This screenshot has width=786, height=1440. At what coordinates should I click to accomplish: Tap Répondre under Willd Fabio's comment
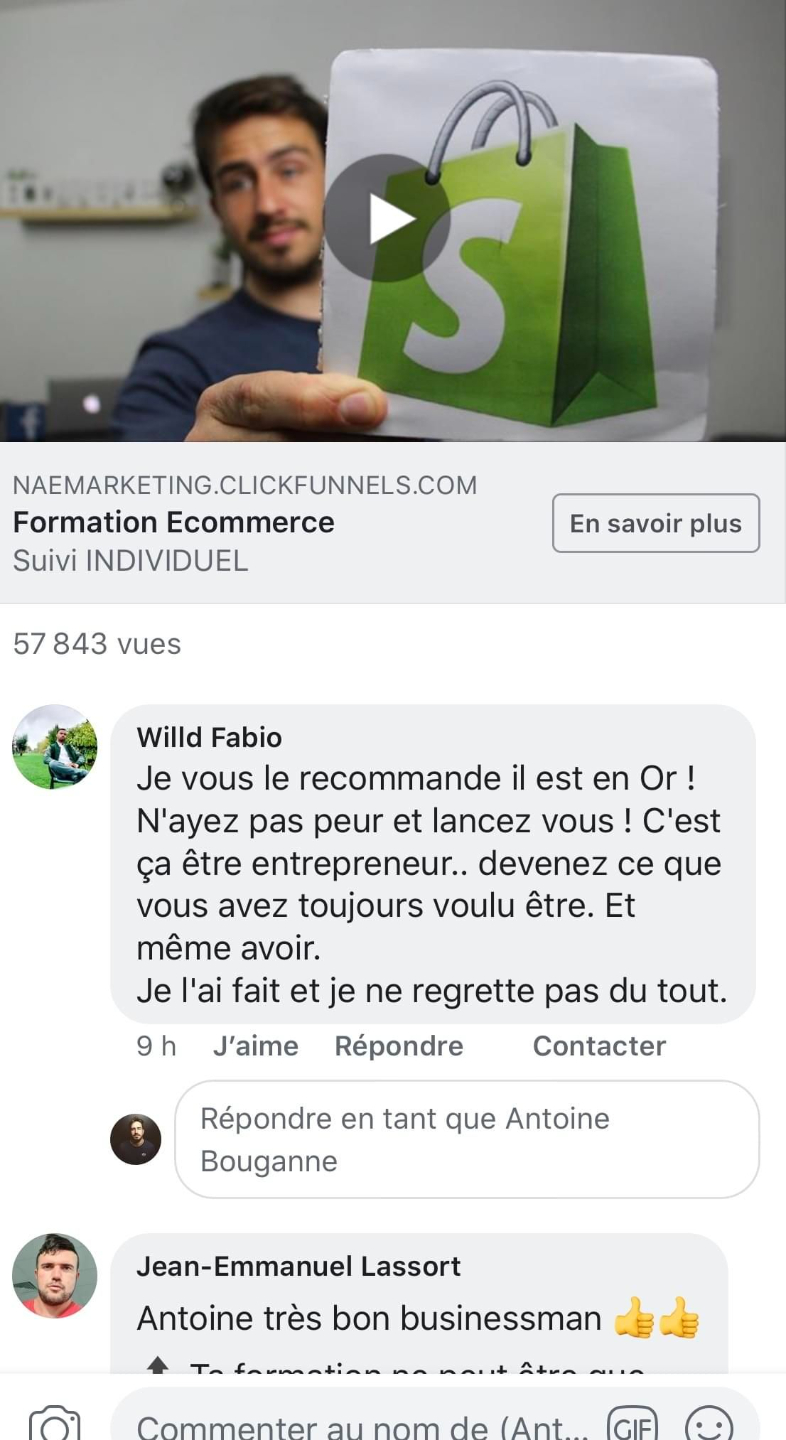[398, 1046]
